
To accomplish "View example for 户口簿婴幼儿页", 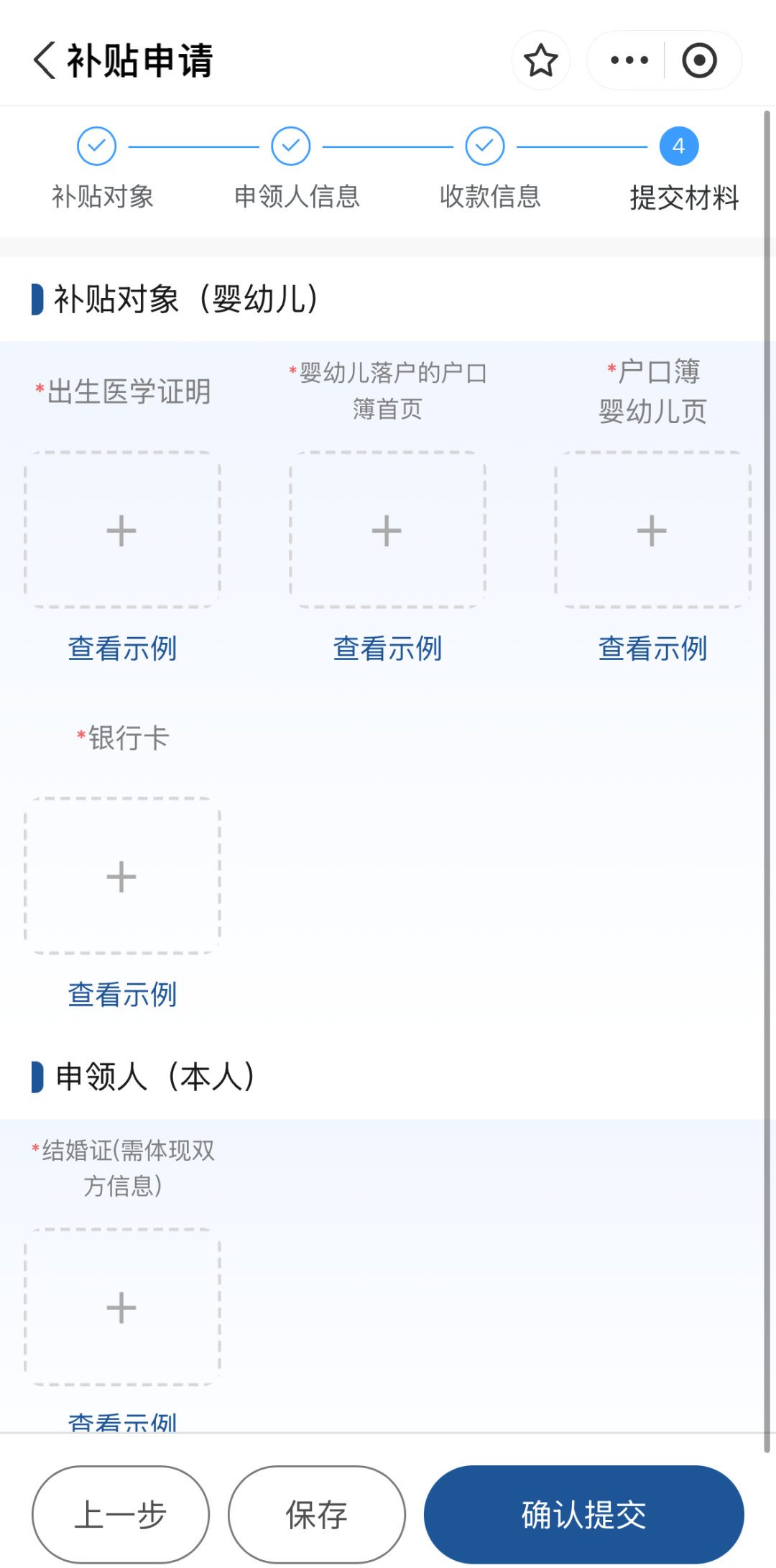I will tap(652, 649).
